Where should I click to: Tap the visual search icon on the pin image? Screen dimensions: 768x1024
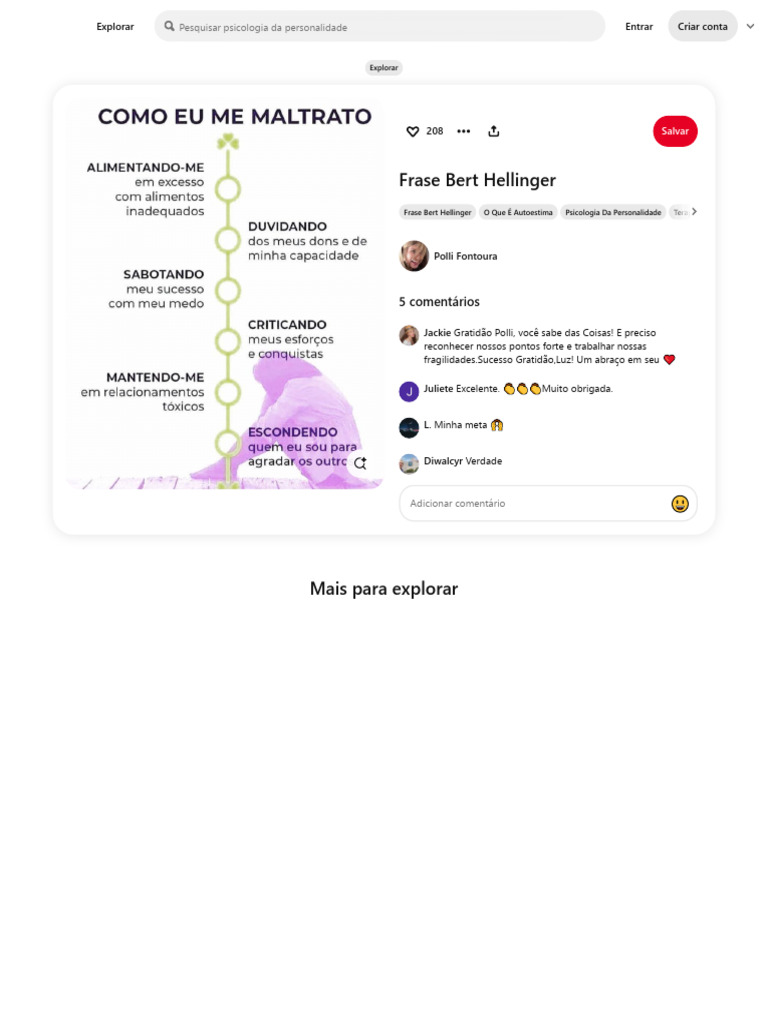tap(360, 463)
